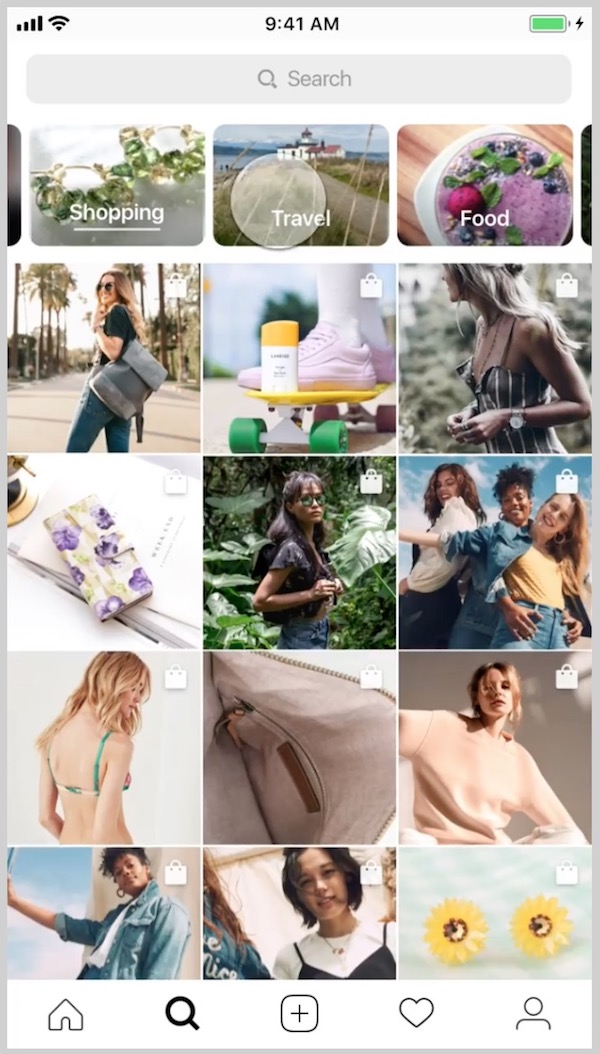Screen dimensions: 600x1054
Task: Switch to the Food category
Action: pos(485,186)
